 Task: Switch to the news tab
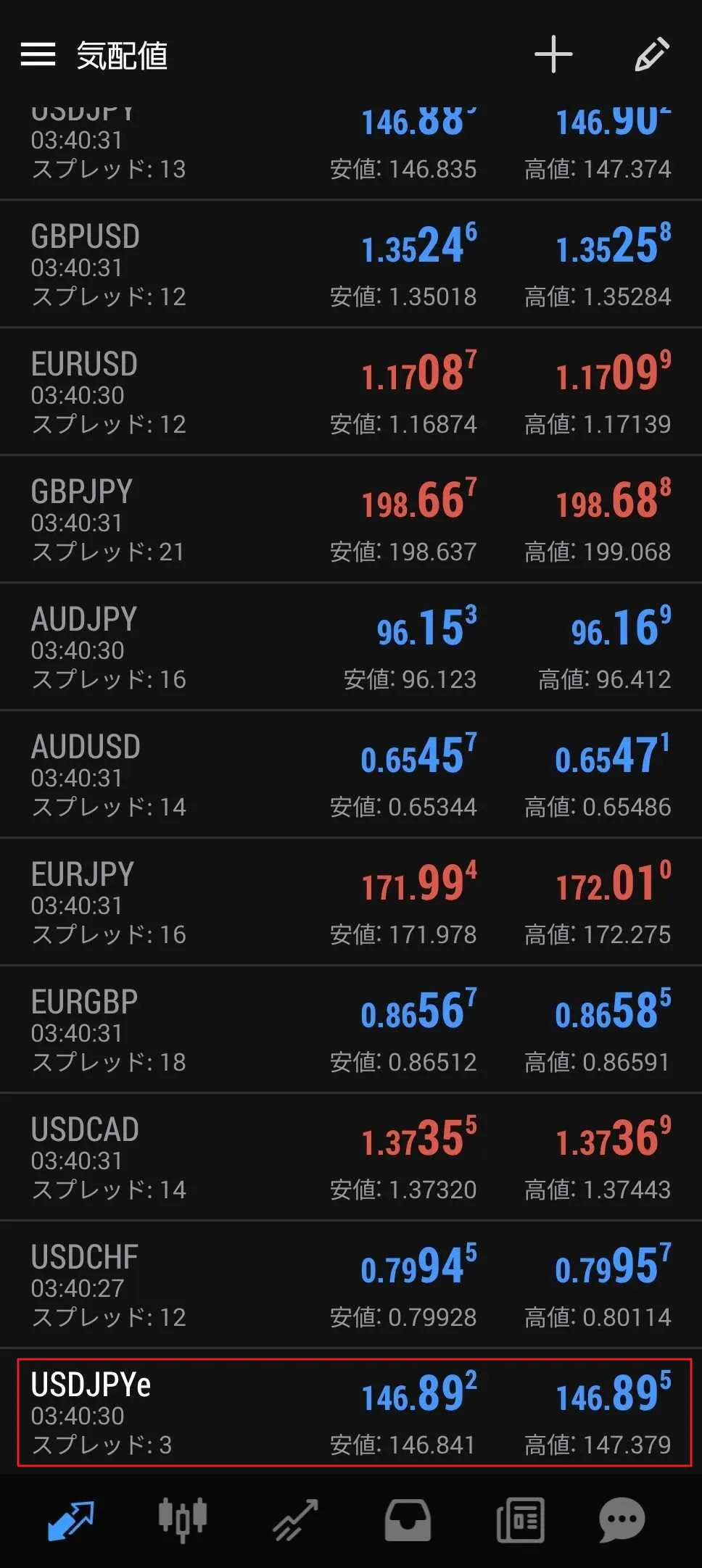point(520,1519)
